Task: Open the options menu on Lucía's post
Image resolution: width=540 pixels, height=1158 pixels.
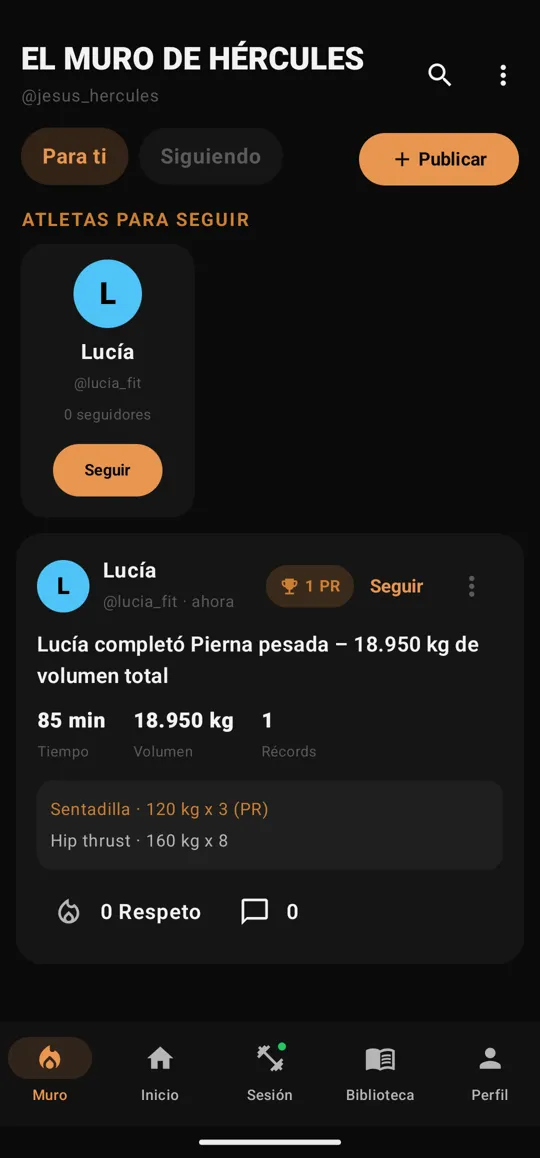Action: pyautogui.click(x=471, y=586)
